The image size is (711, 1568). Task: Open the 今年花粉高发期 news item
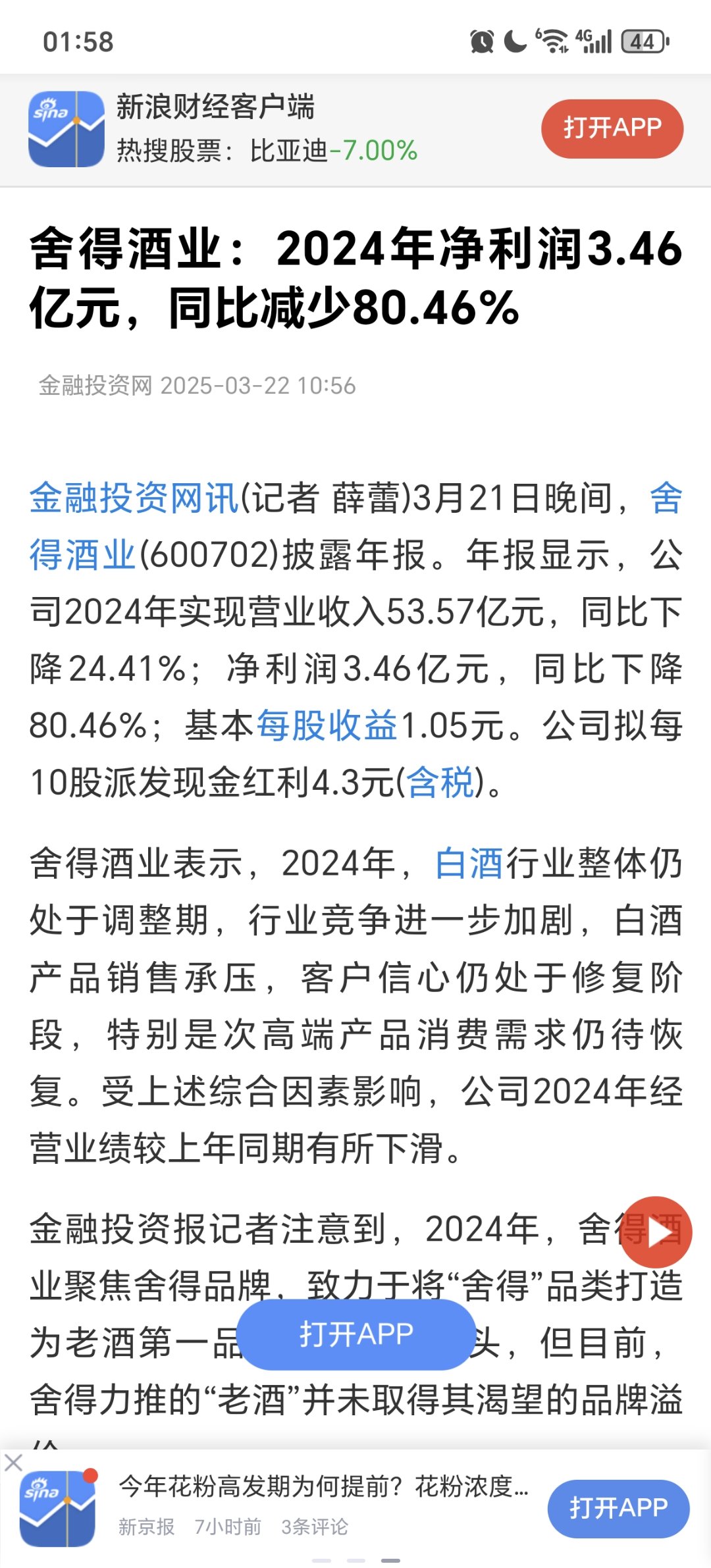click(323, 1486)
